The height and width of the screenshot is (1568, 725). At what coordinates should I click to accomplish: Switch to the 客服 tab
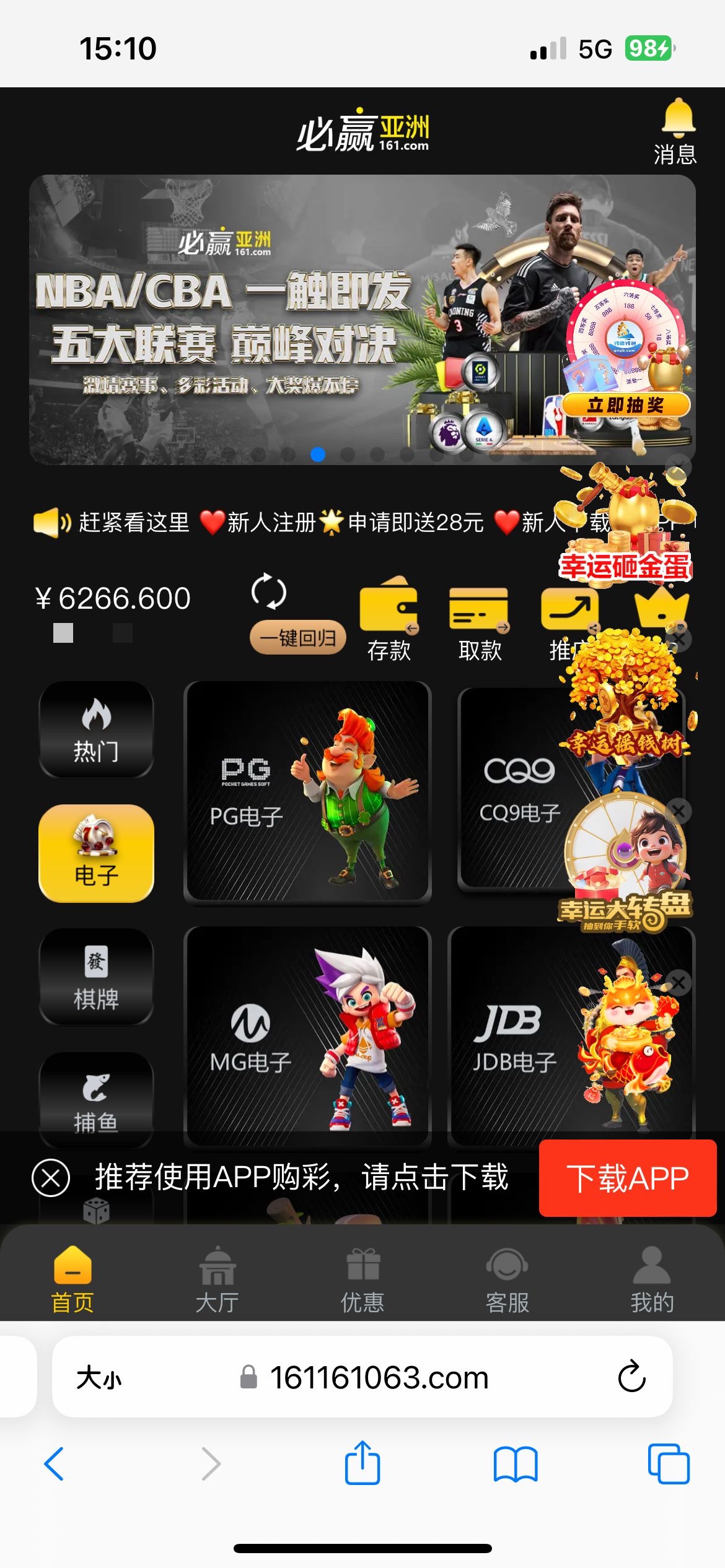(507, 1279)
